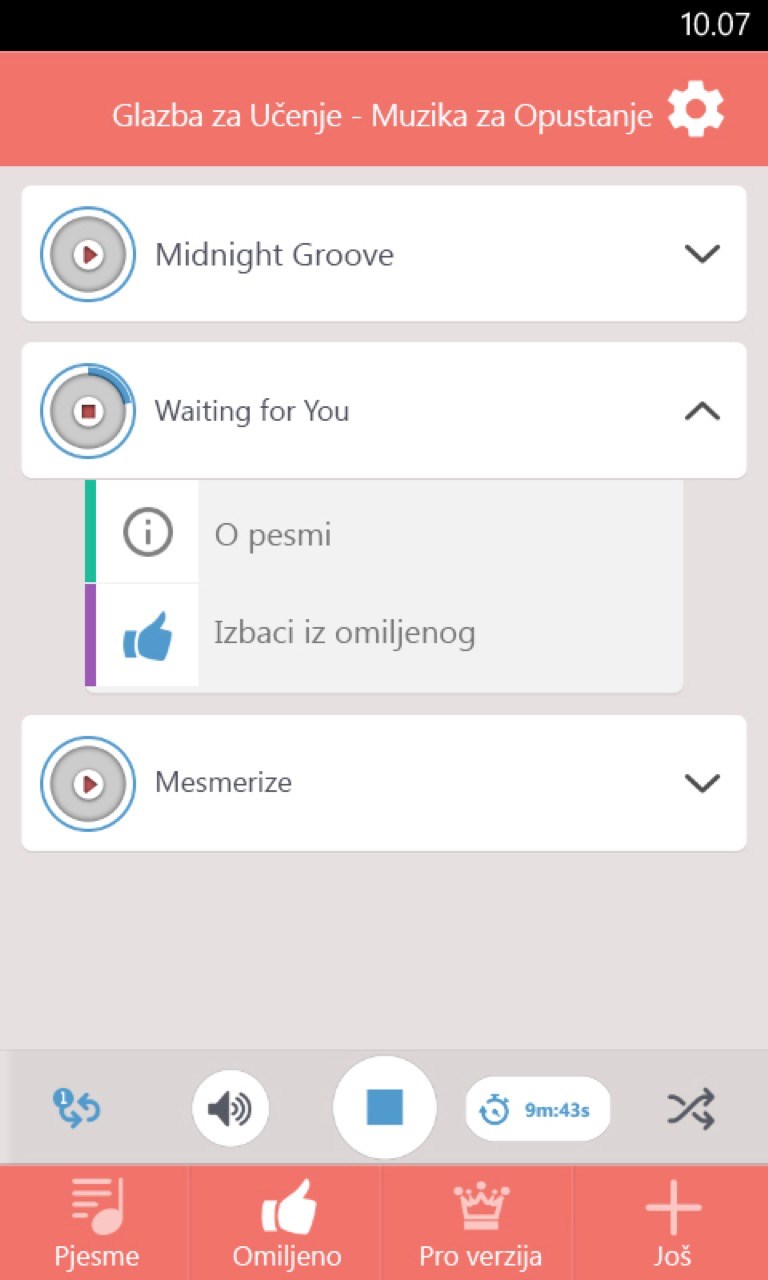Toggle the repeat-one mode icon
Viewport: 768px width, 1280px height.
(x=77, y=1108)
